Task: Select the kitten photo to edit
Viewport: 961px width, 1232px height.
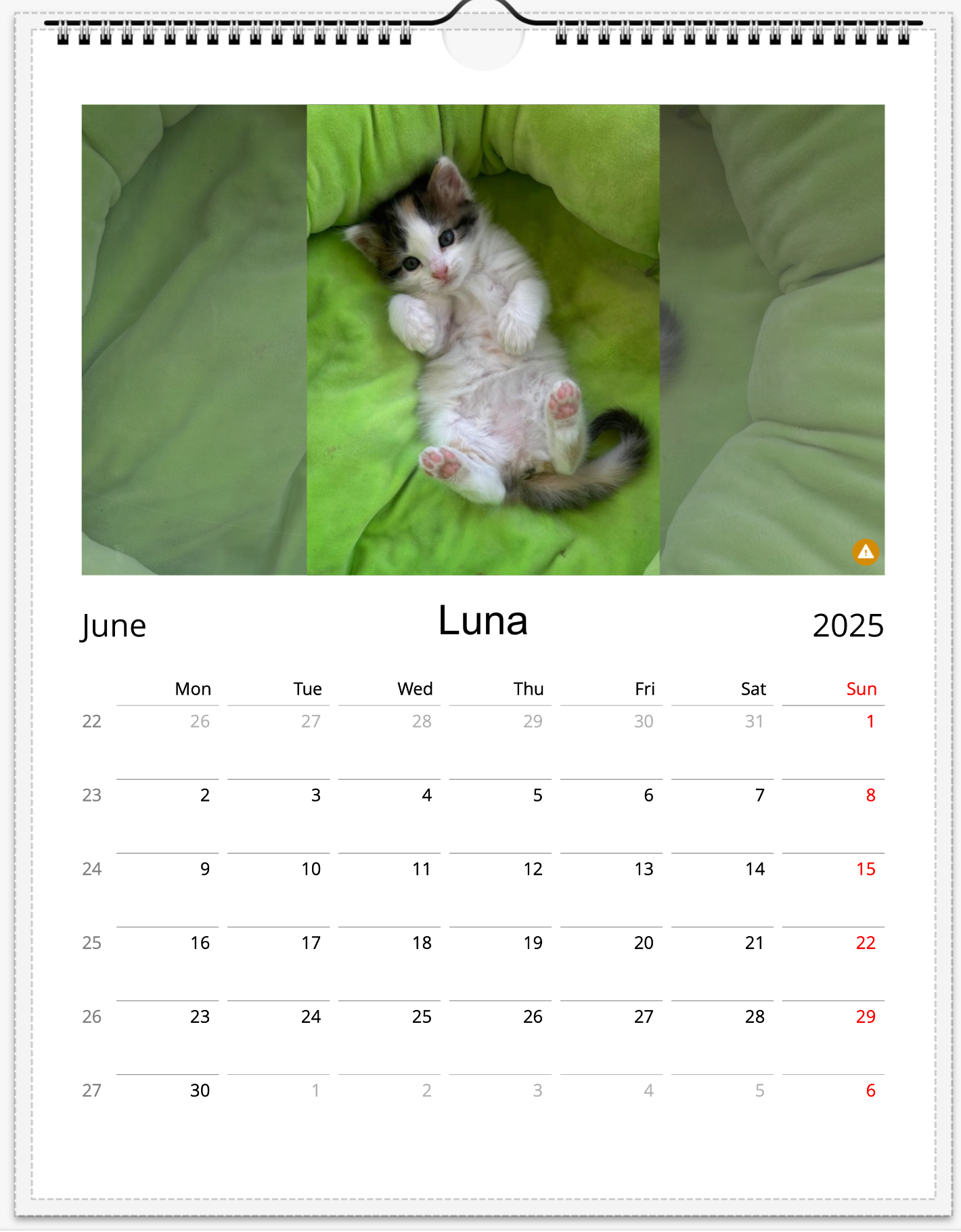Action: tap(483, 338)
